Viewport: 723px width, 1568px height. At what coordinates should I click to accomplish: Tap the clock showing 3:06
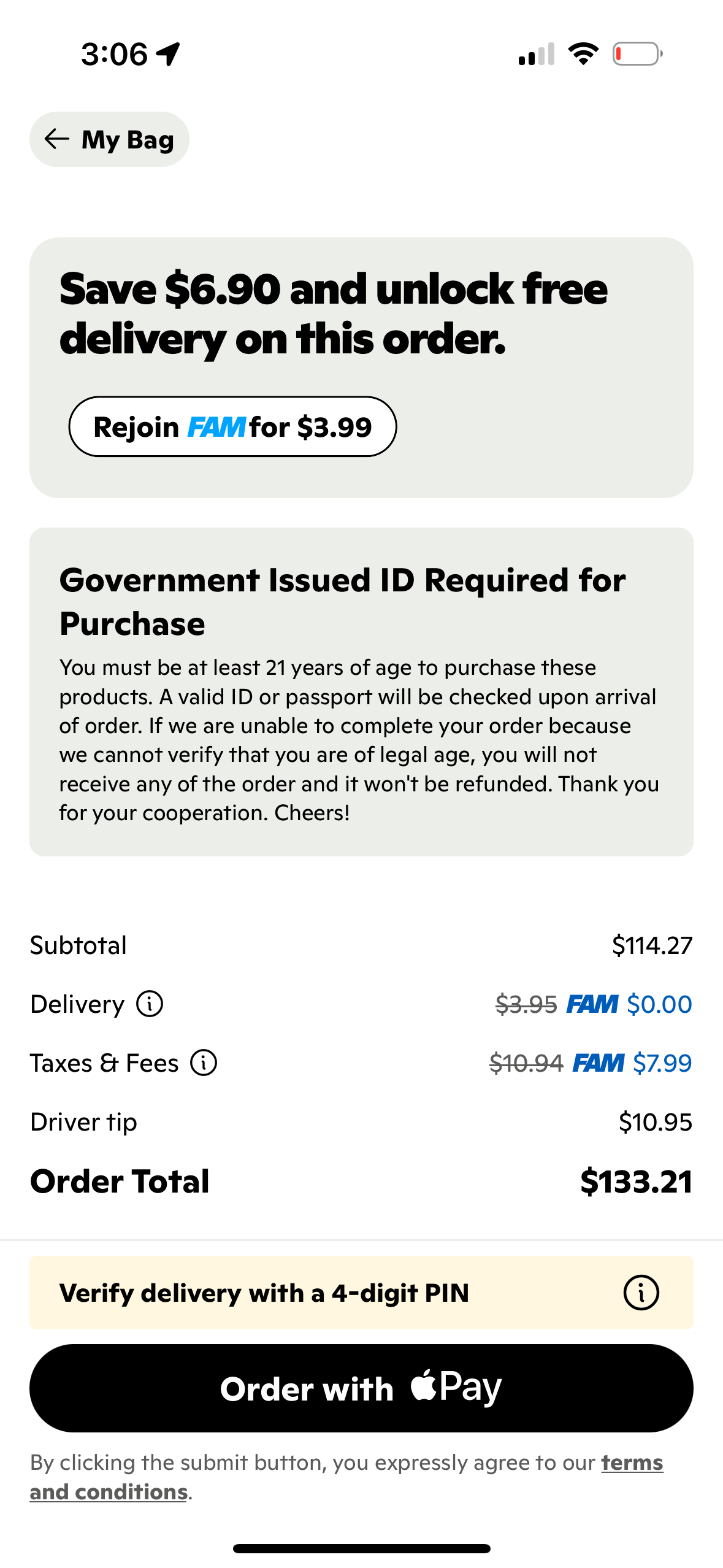pyautogui.click(x=113, y=54)
